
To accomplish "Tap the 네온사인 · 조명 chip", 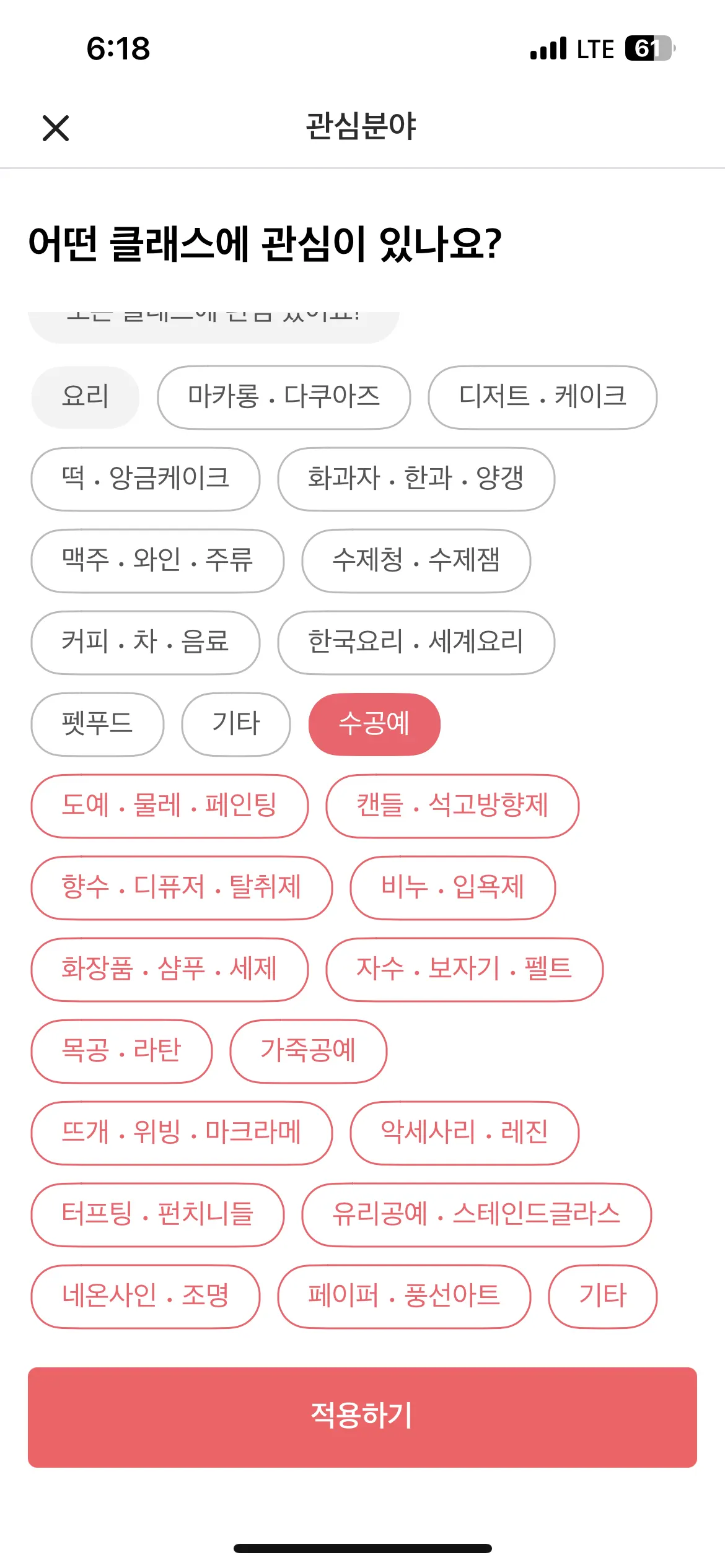I will (145, 1296).
